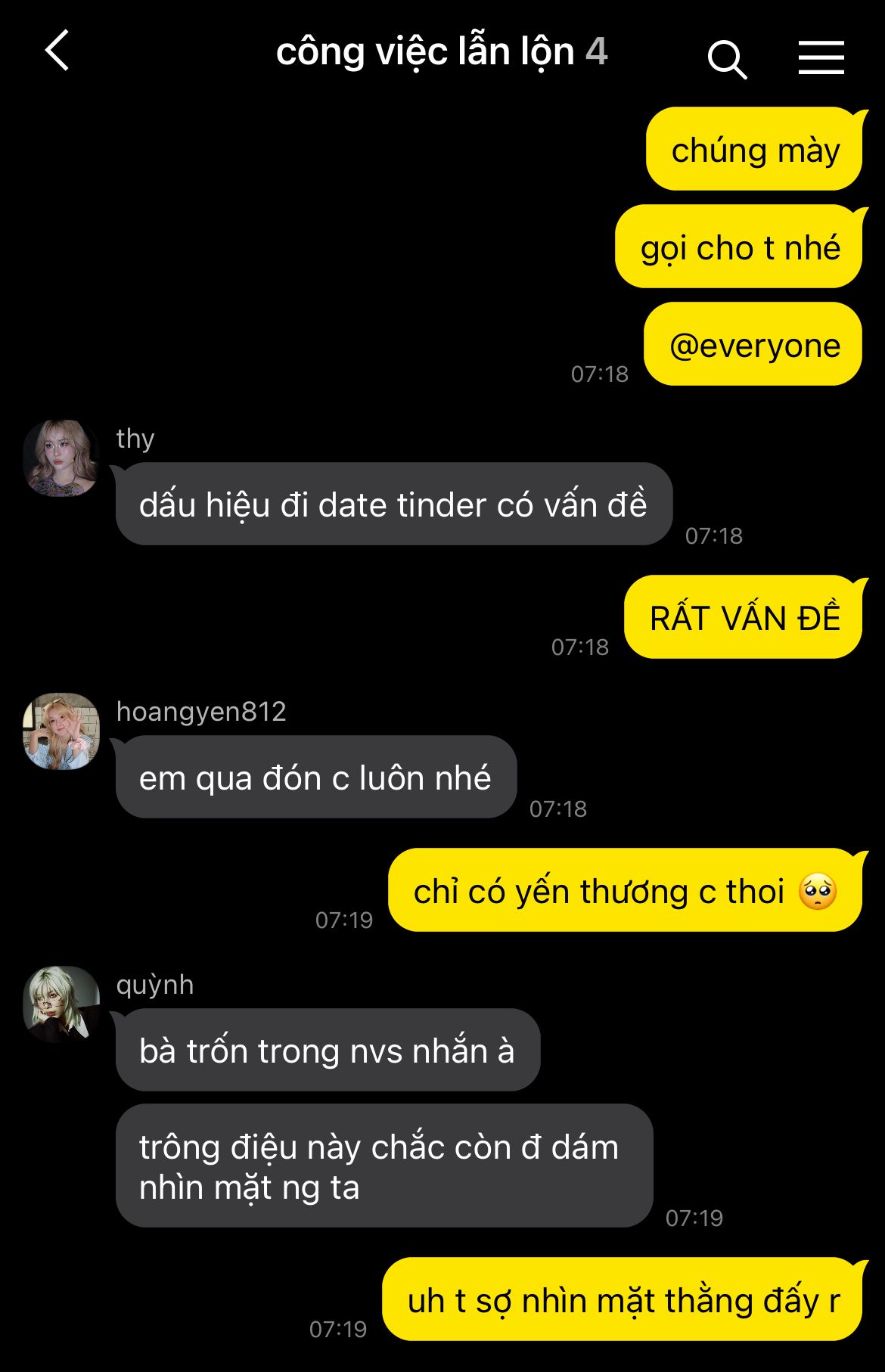
Task: Go back from the chat room
Action: coord(57,51)
